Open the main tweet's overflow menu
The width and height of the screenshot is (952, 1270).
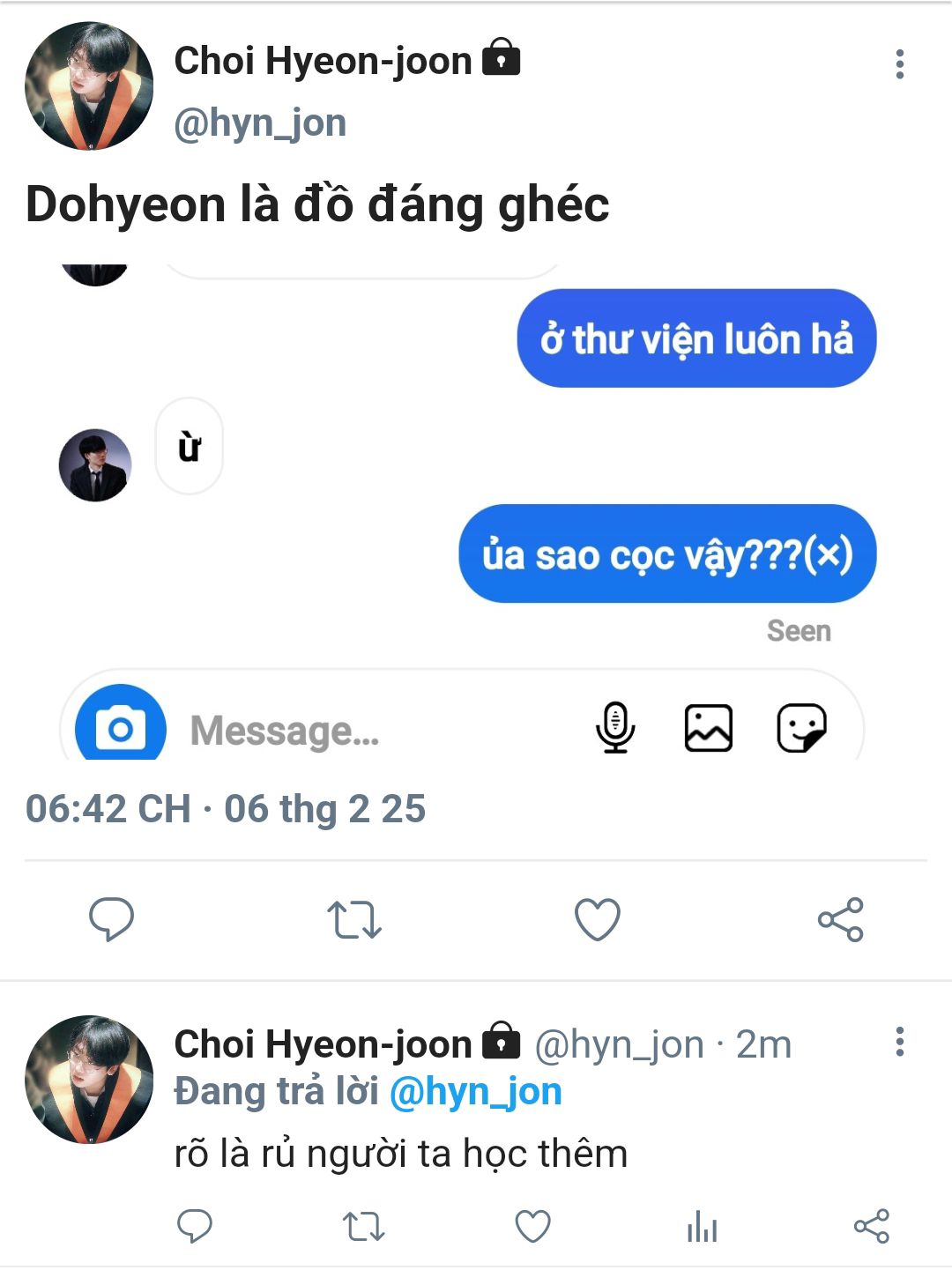(899, 64)
